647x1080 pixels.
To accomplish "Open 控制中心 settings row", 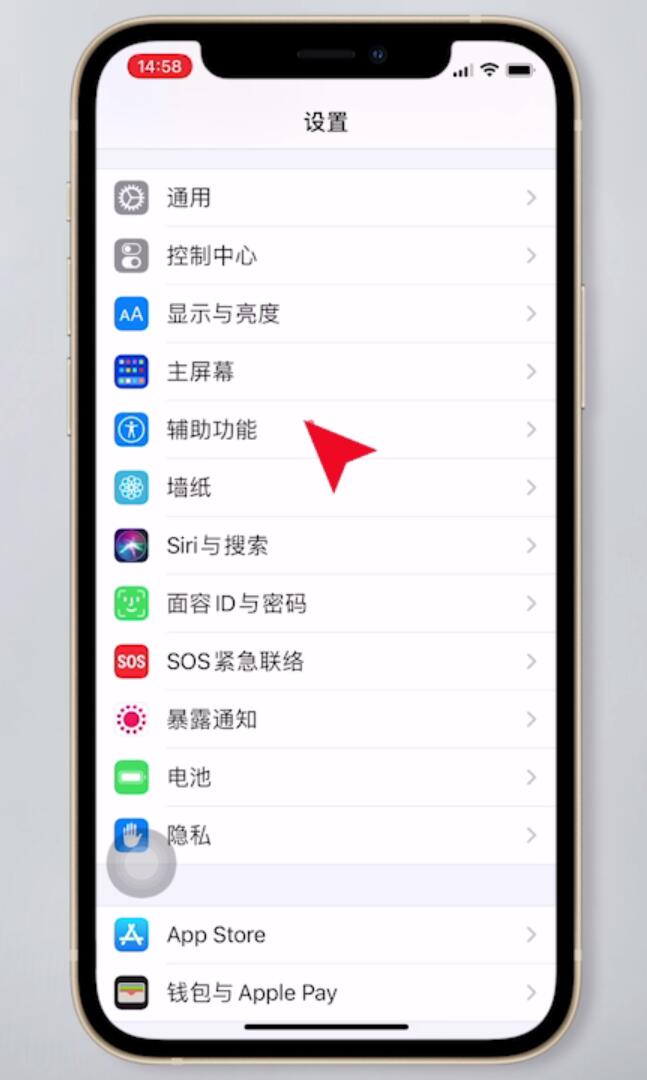I will click(x=326, y=256).
